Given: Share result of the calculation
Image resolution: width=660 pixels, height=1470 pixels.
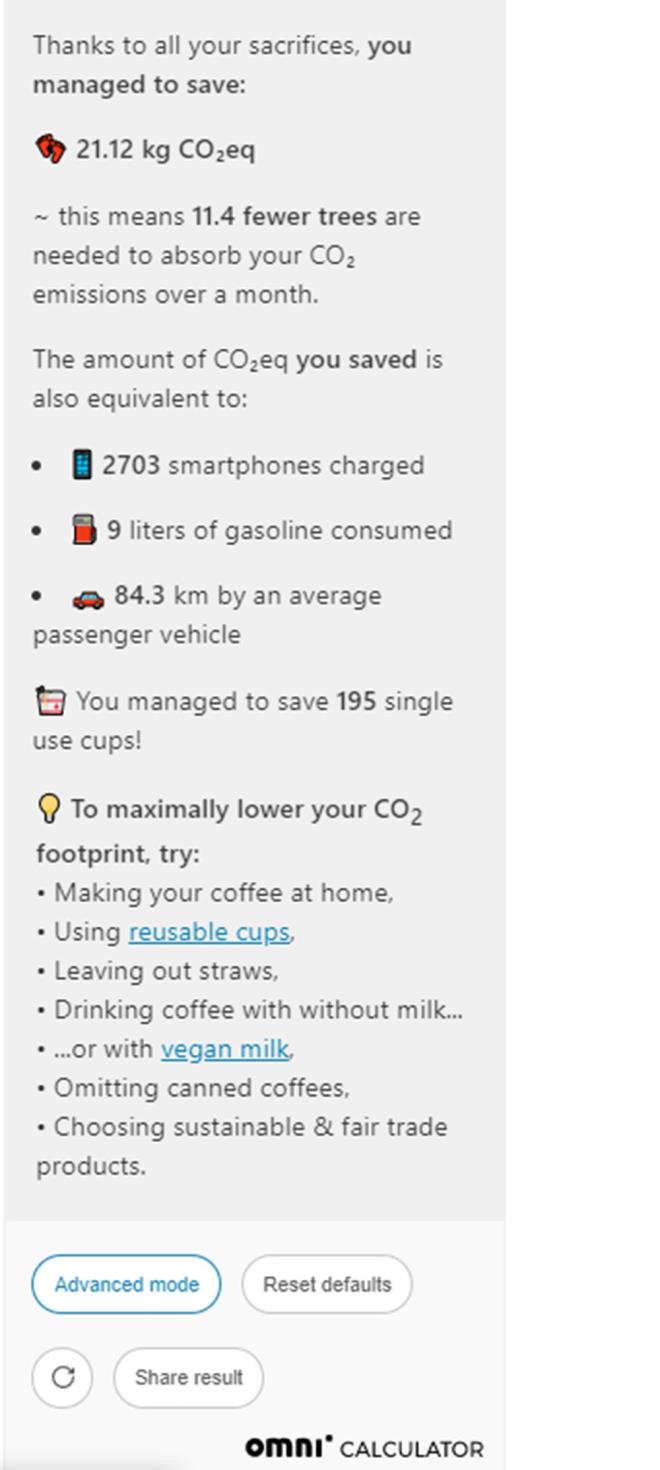Looking at the screenshot, I should tap(188, 1377).
